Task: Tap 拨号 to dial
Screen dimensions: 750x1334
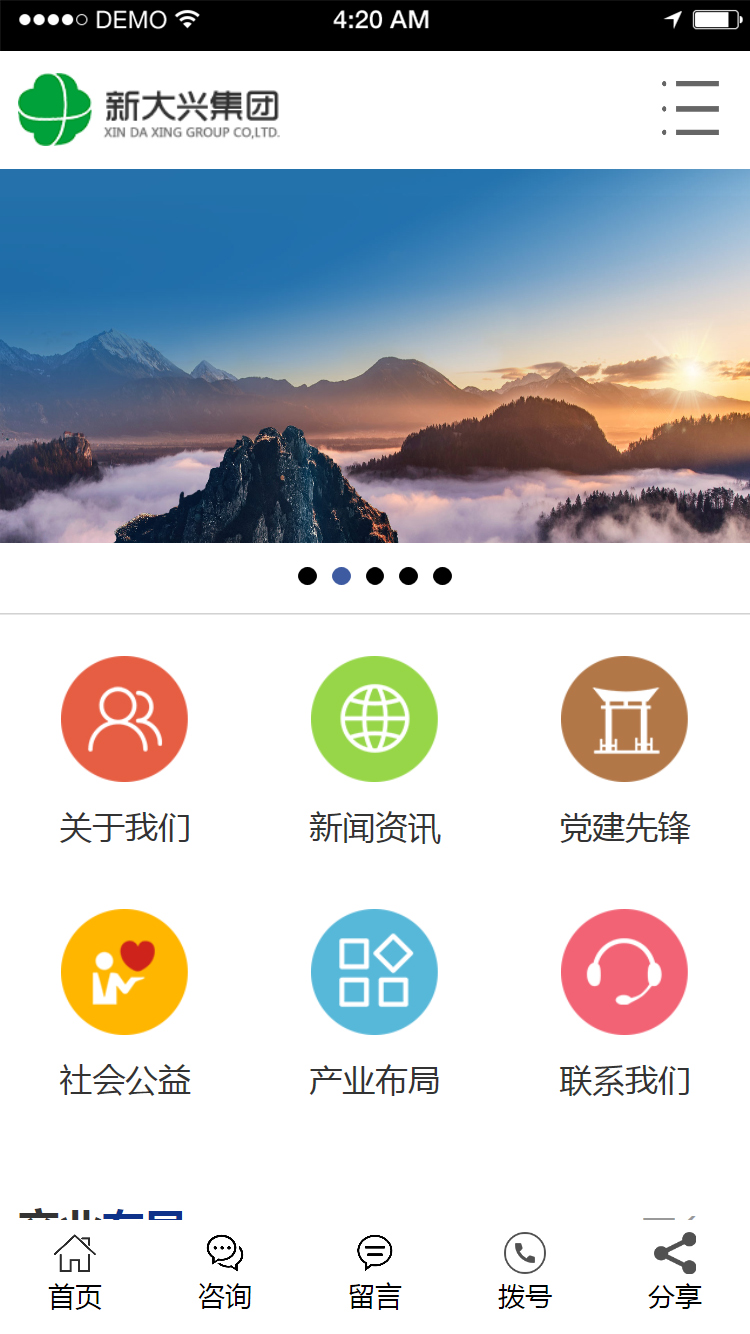Action: pos(525,1272)
